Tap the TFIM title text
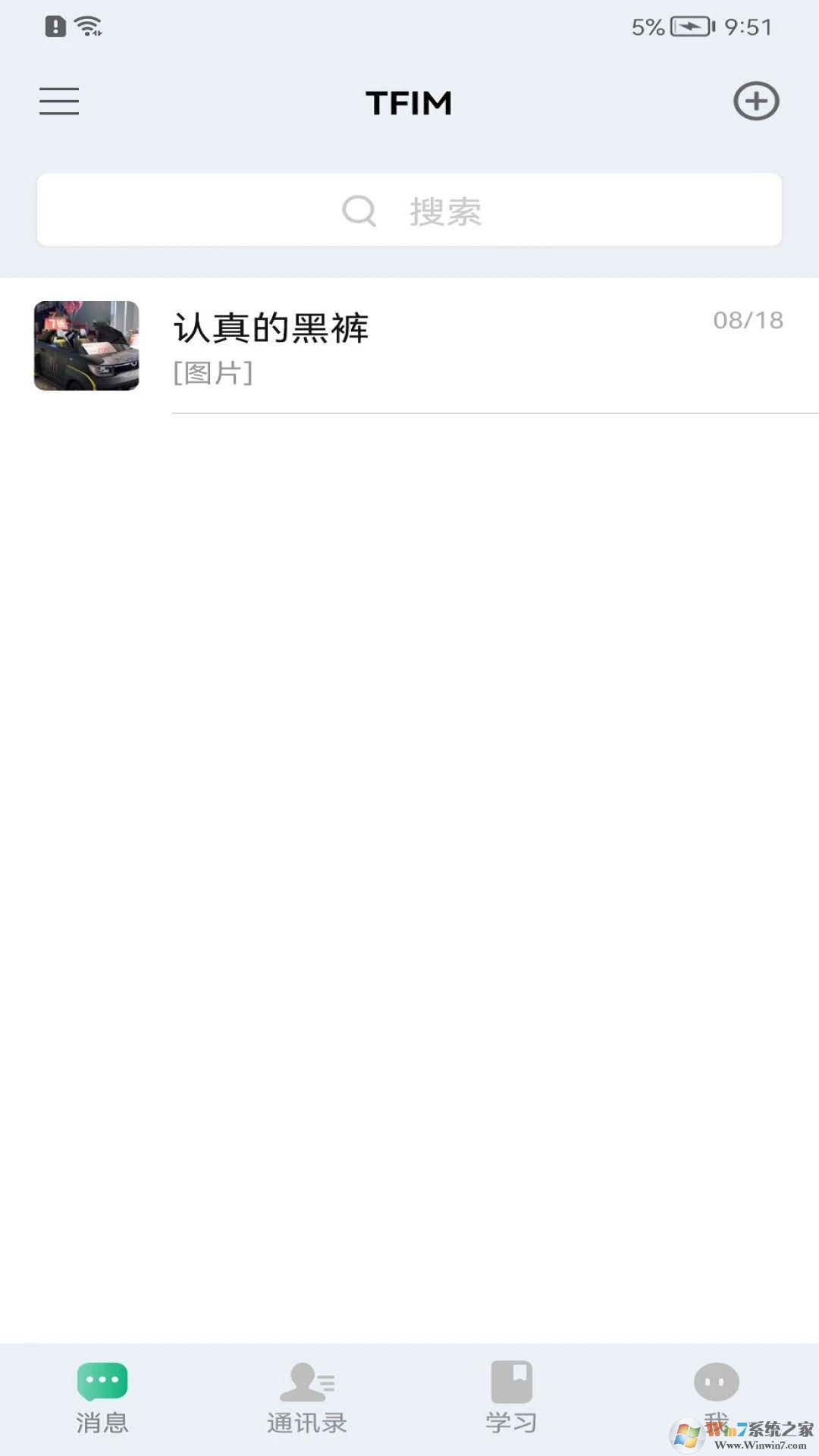 click(x=409, y=102)
